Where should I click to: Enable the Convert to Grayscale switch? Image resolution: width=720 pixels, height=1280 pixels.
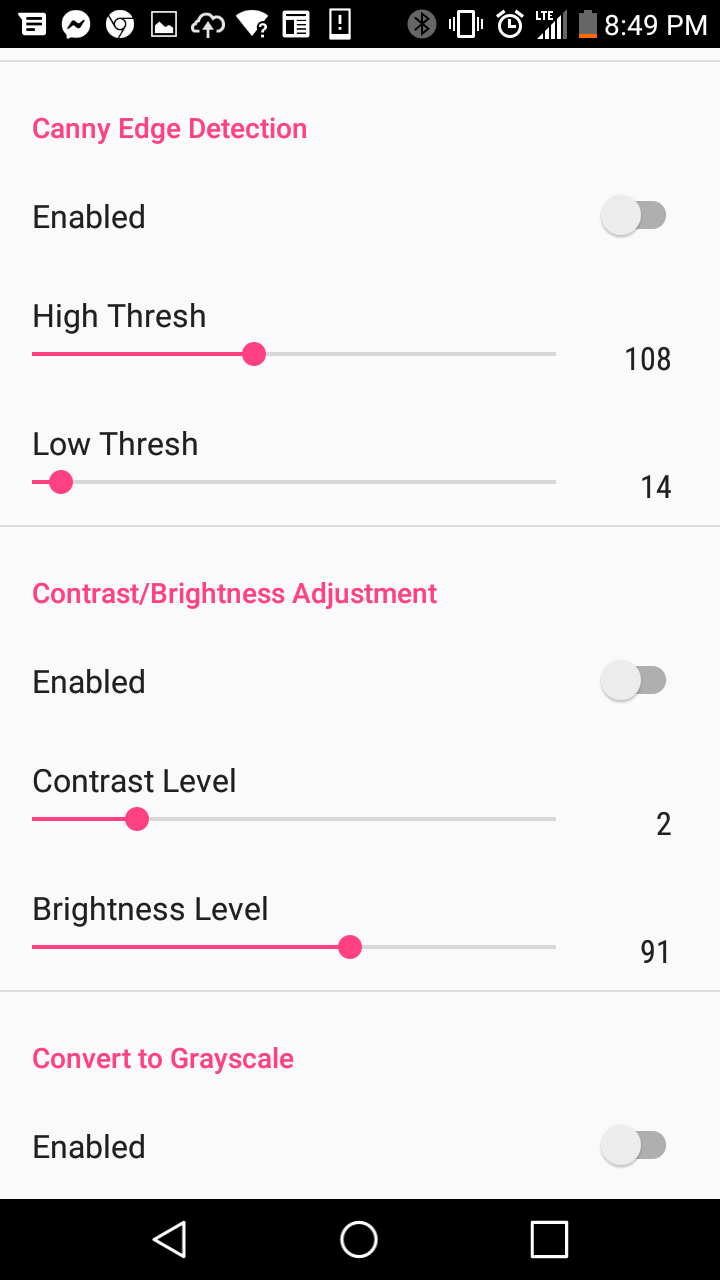[633, 1146]
